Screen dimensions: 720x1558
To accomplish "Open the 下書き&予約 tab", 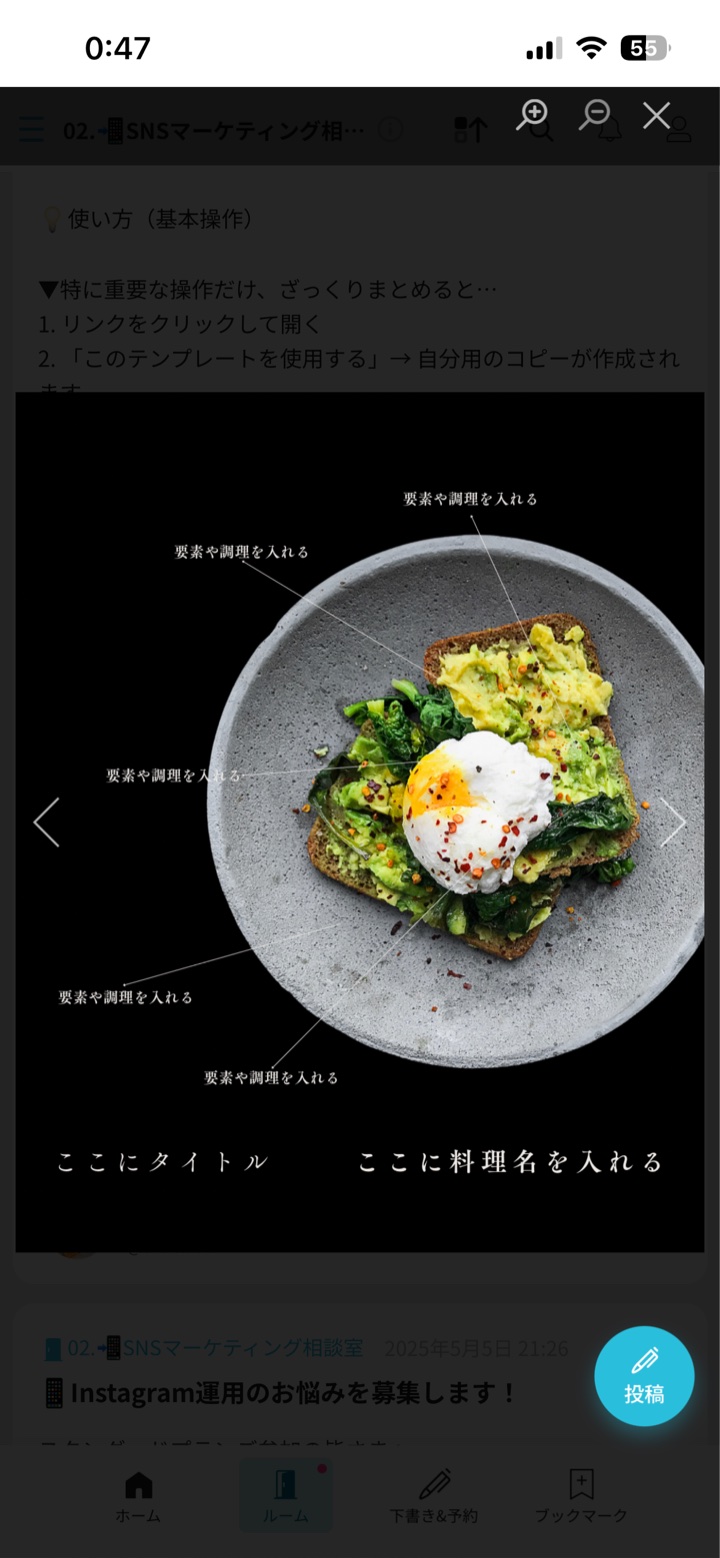I will tap(434, 1497).
